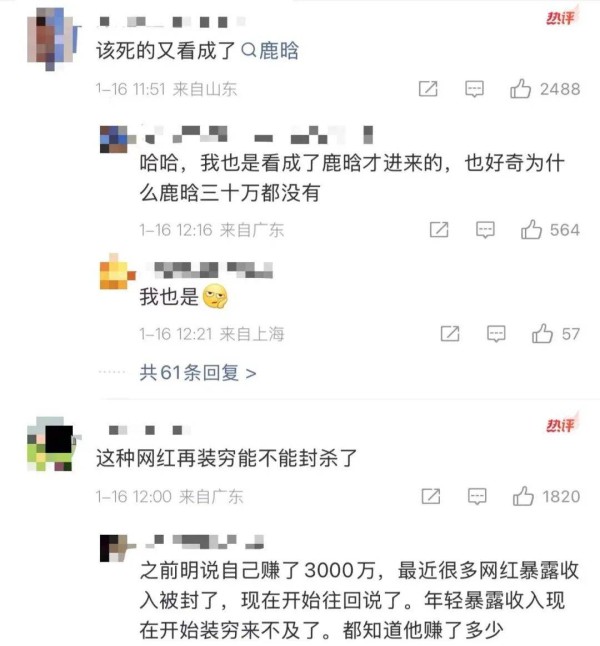Reply to the 我也是 comment
The image size is (600, 646).
[495, 333]
